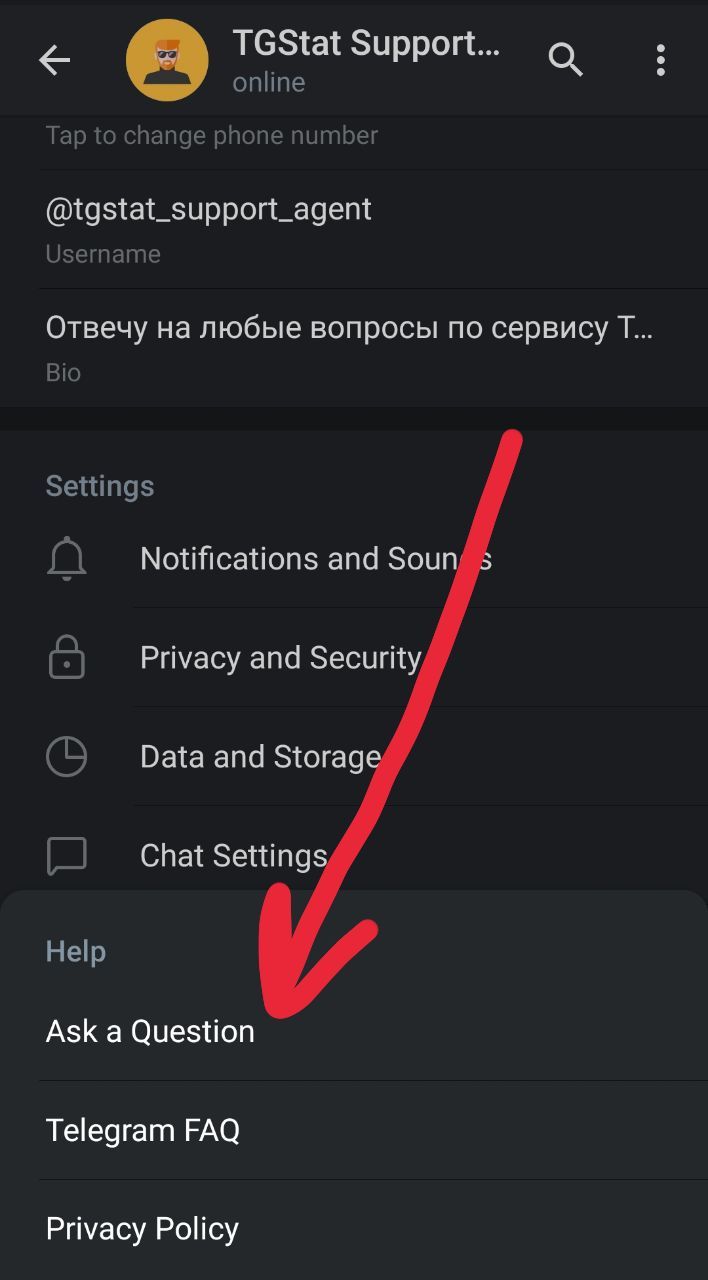Edit the @tgstat_support_agent username

pyautogui.click(x=354, y=230)
